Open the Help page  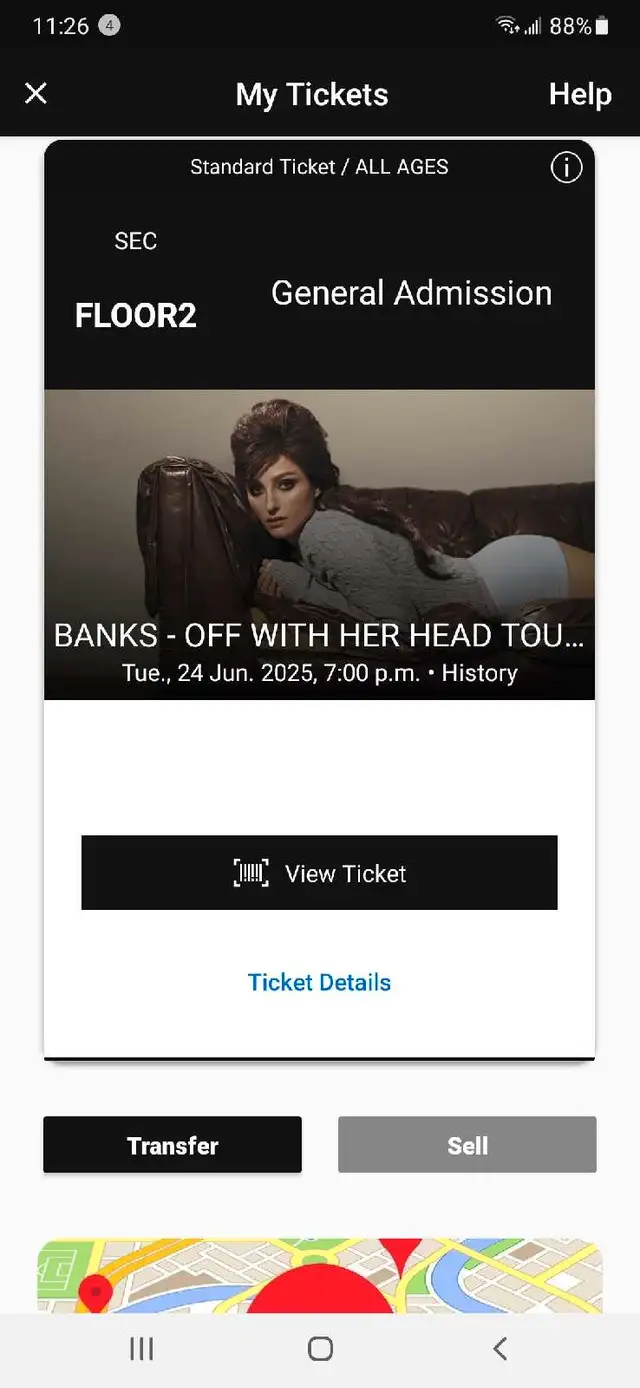[580, 94]
